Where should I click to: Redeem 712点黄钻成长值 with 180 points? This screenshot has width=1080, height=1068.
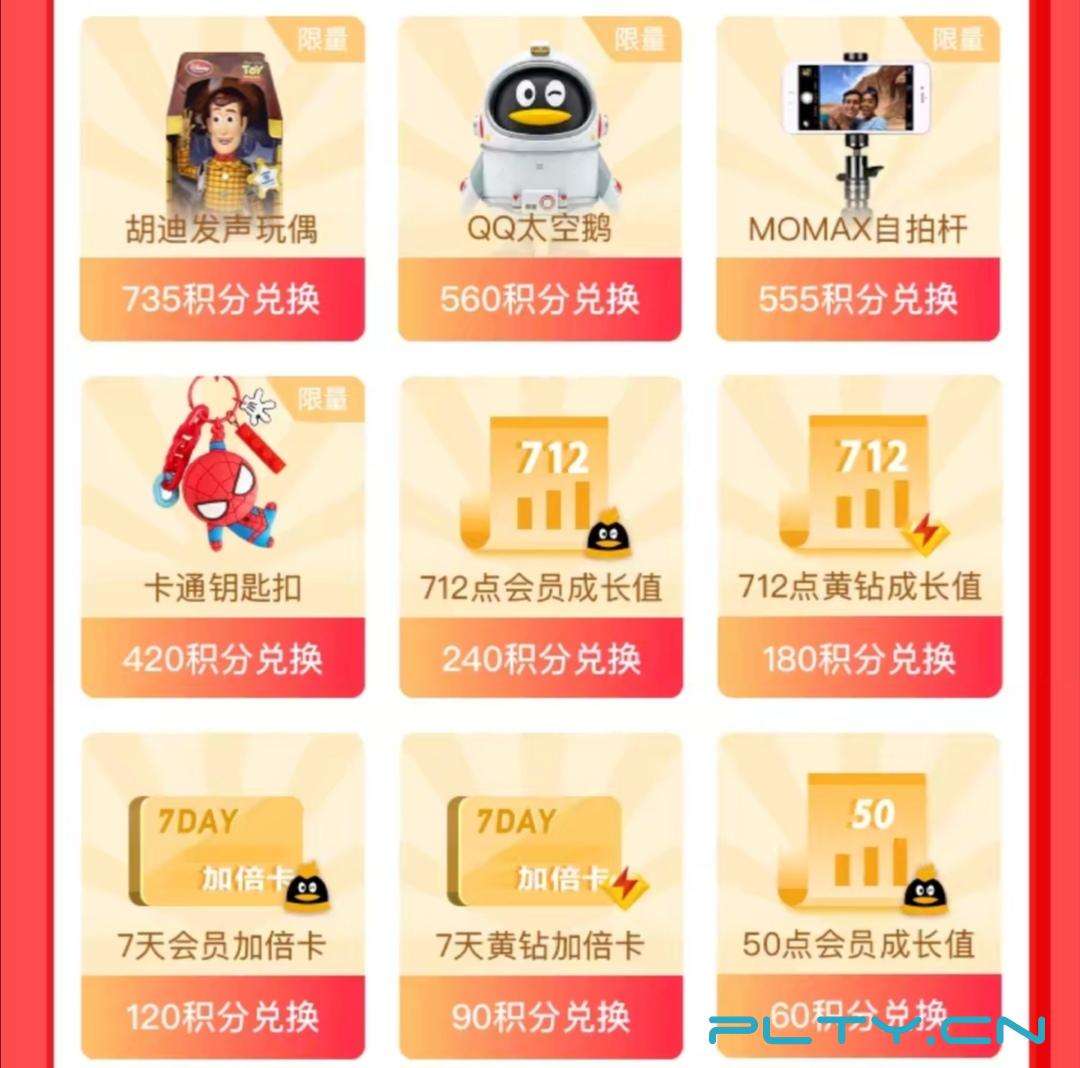click(858, 659)
